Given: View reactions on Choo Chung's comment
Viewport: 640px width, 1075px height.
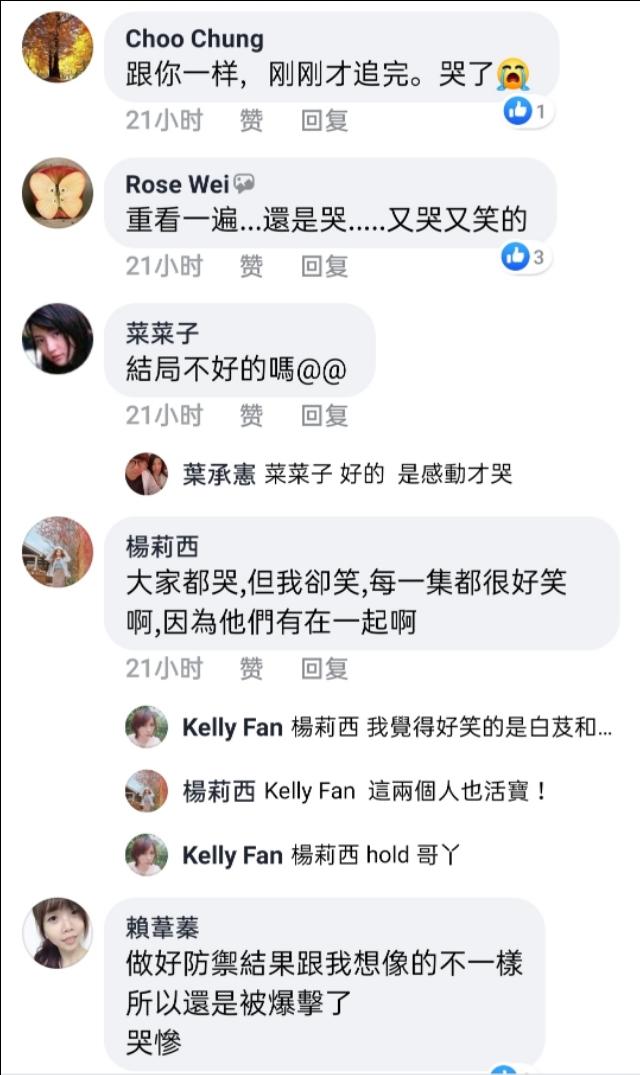Looking at the screenshot, I should tap(529, 112).
